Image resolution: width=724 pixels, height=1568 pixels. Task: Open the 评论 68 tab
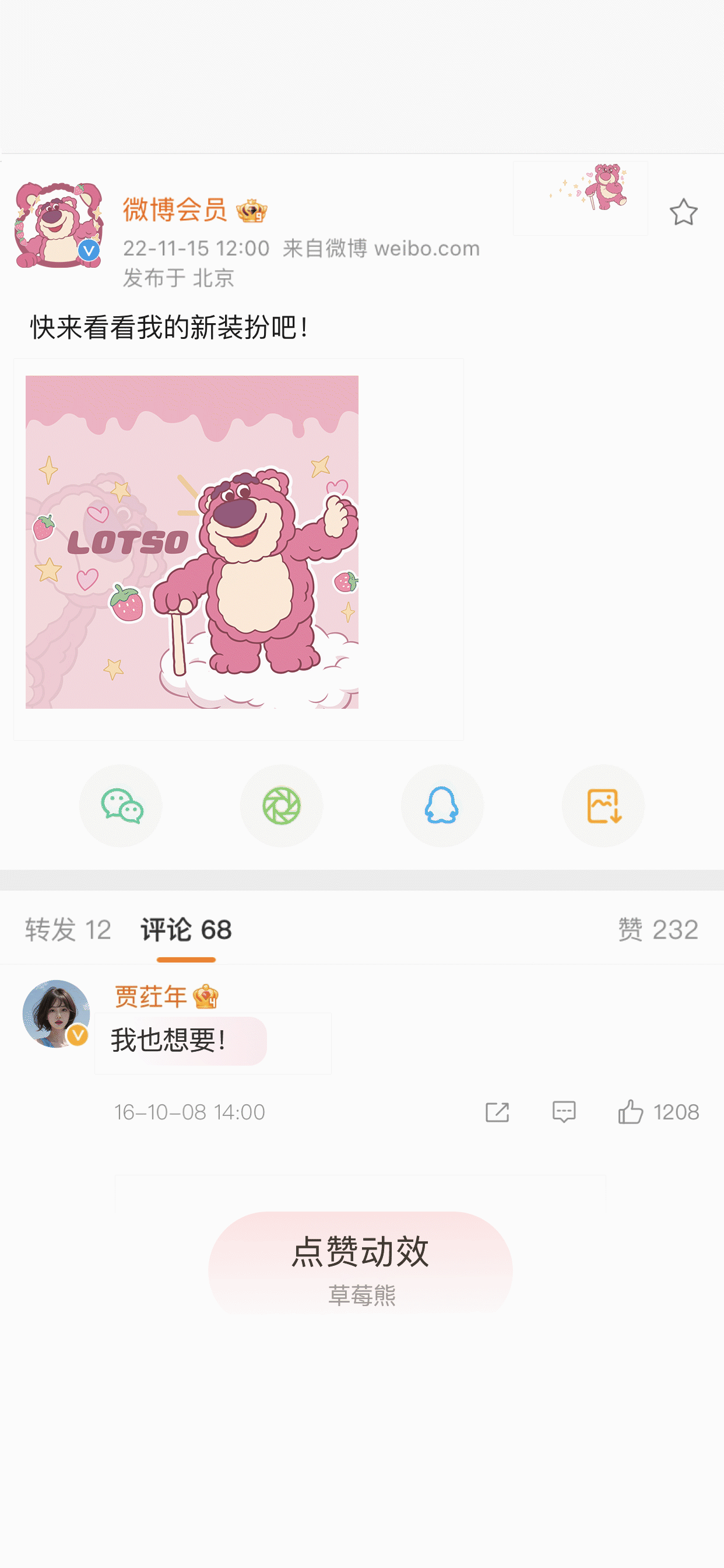coord(185,929)
